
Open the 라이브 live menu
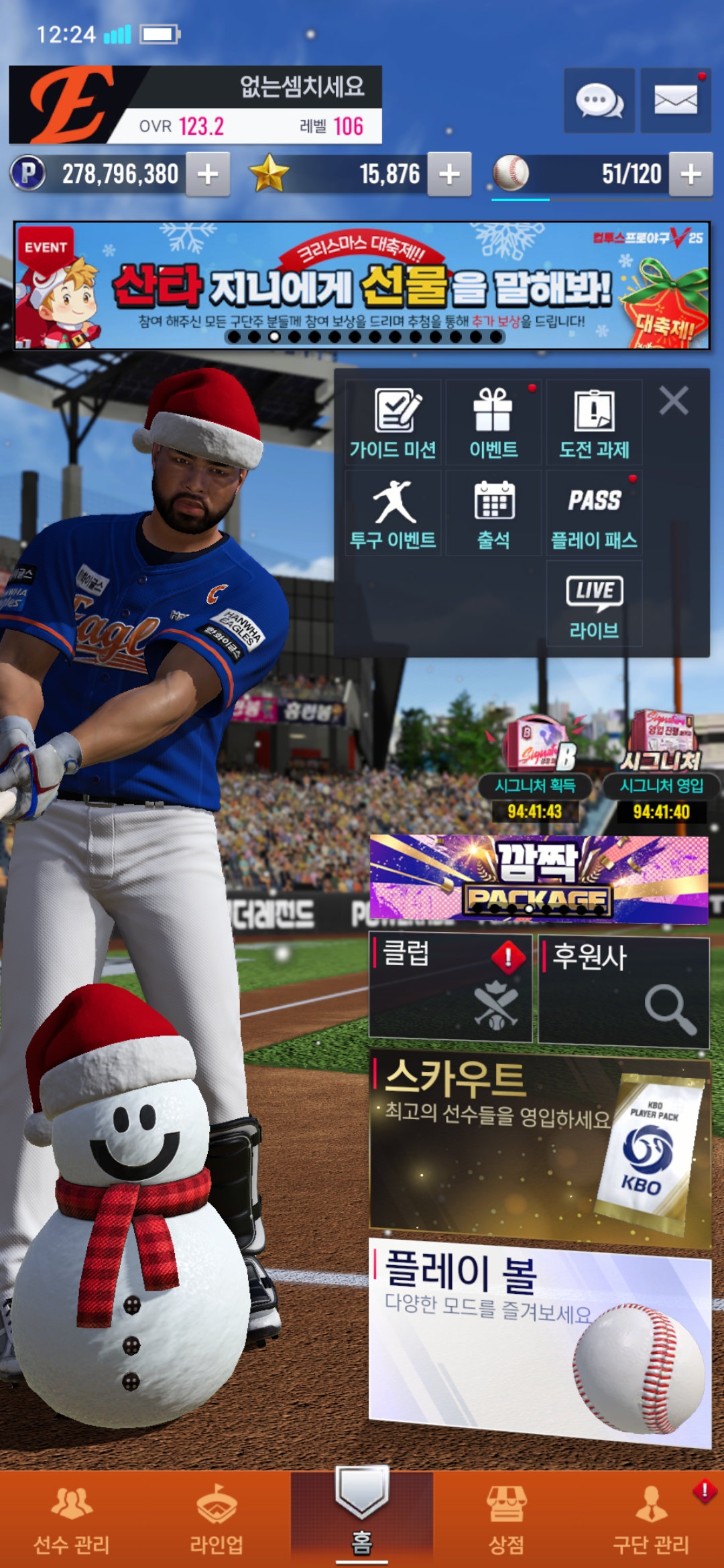[594, 604]
